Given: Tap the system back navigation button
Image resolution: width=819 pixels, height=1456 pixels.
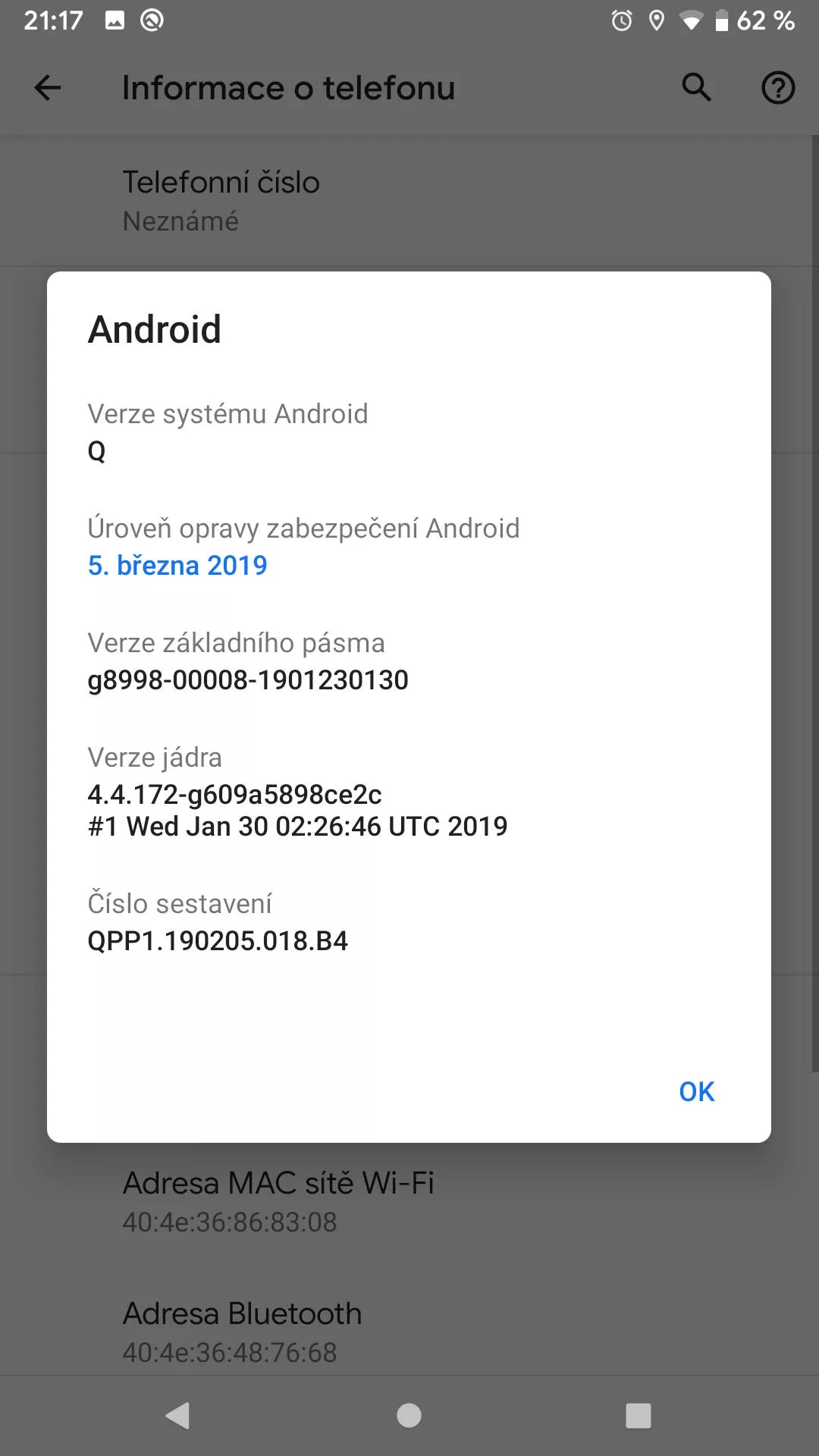Looking at the screenshot, I should coord(178,1415).
